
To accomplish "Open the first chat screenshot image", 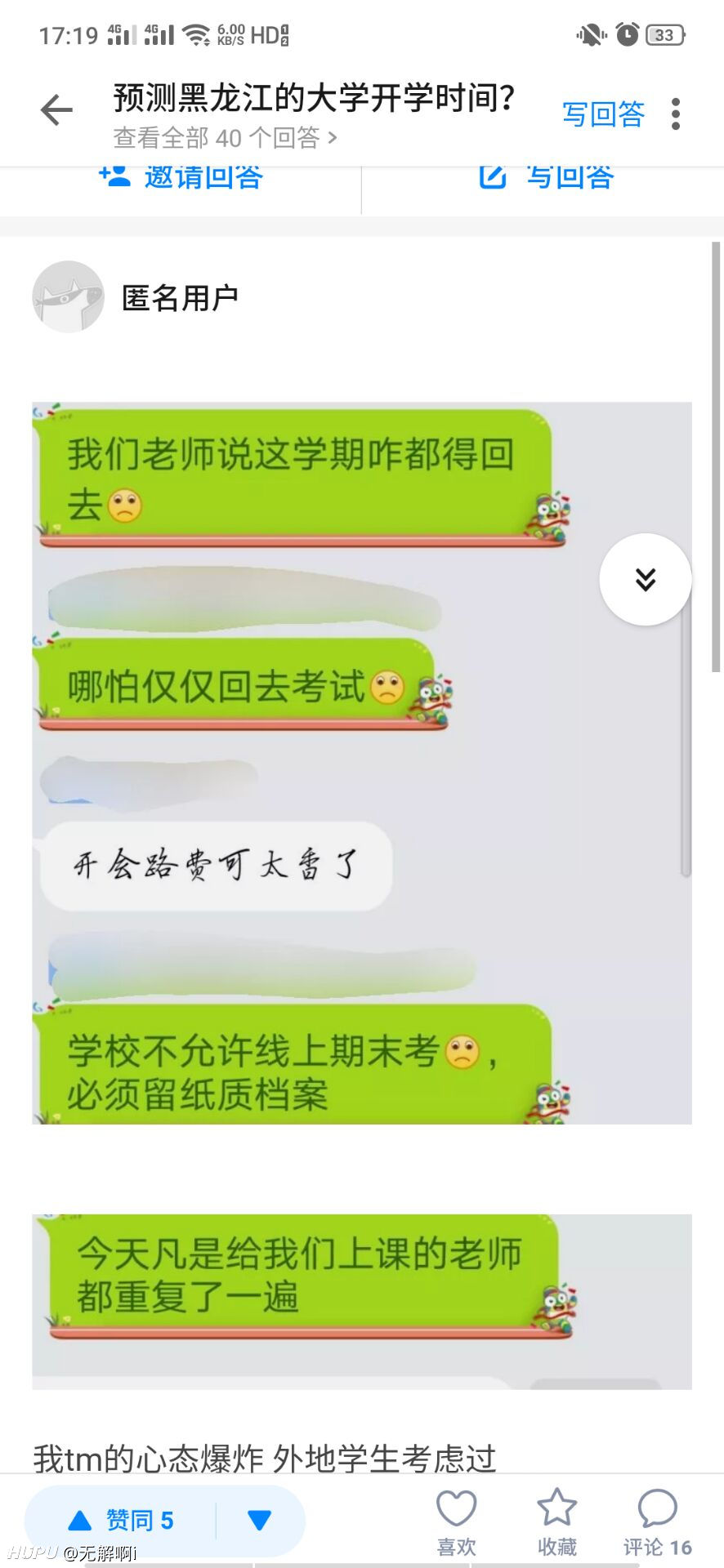I will tap(362, 763).
